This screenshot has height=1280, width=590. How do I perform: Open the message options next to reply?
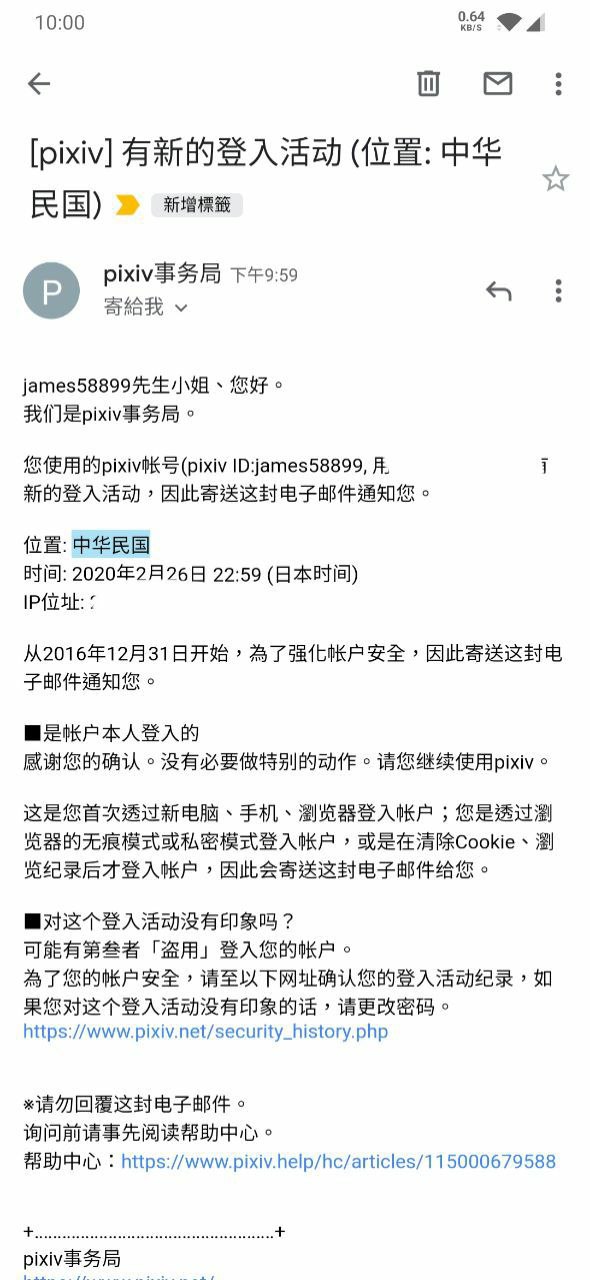click(x=558, y=291)
